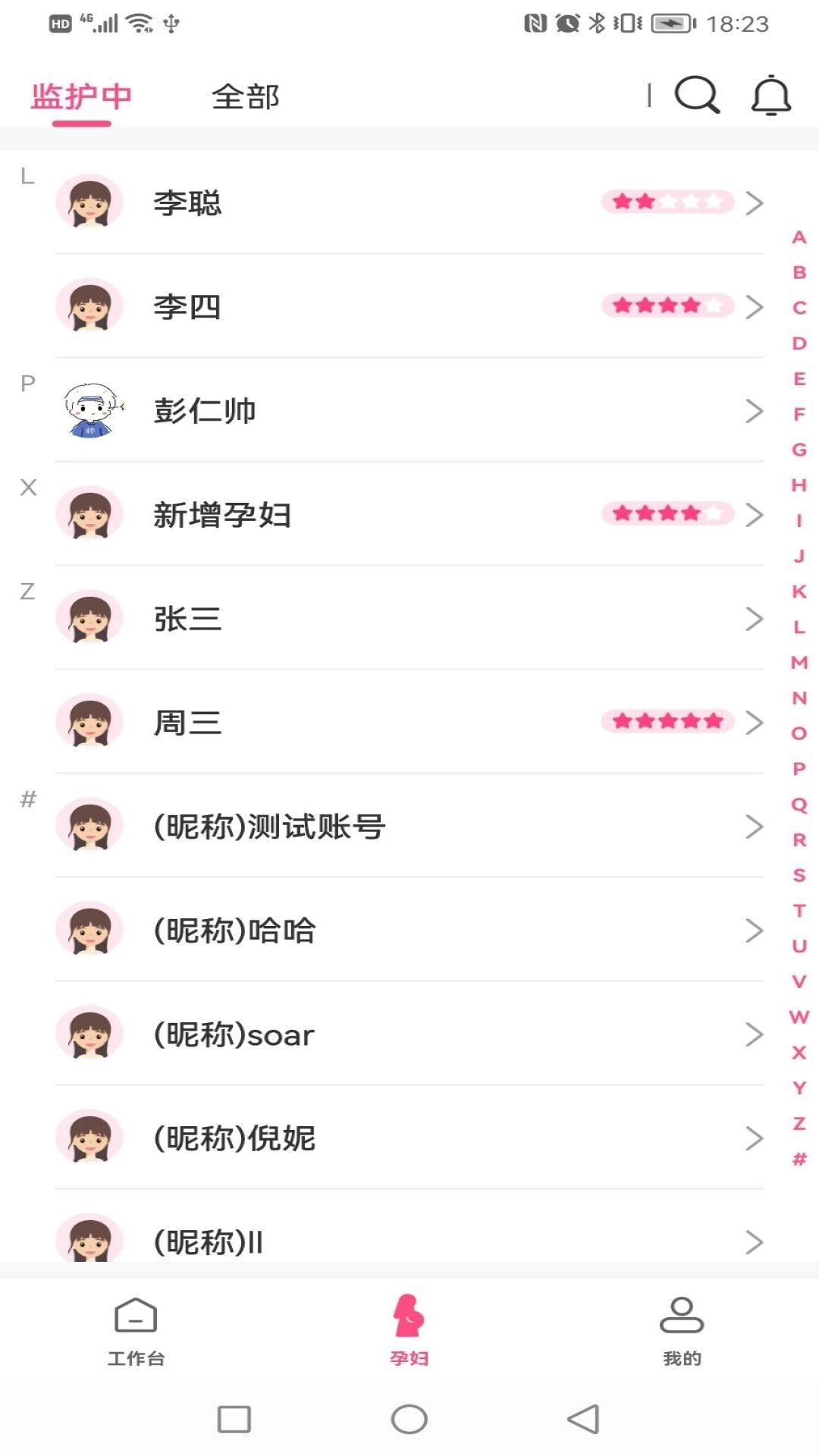Viewport: 819px width, 1456px height.
Task: Open the chevron next to 周三
Action: tap(753, 722)
